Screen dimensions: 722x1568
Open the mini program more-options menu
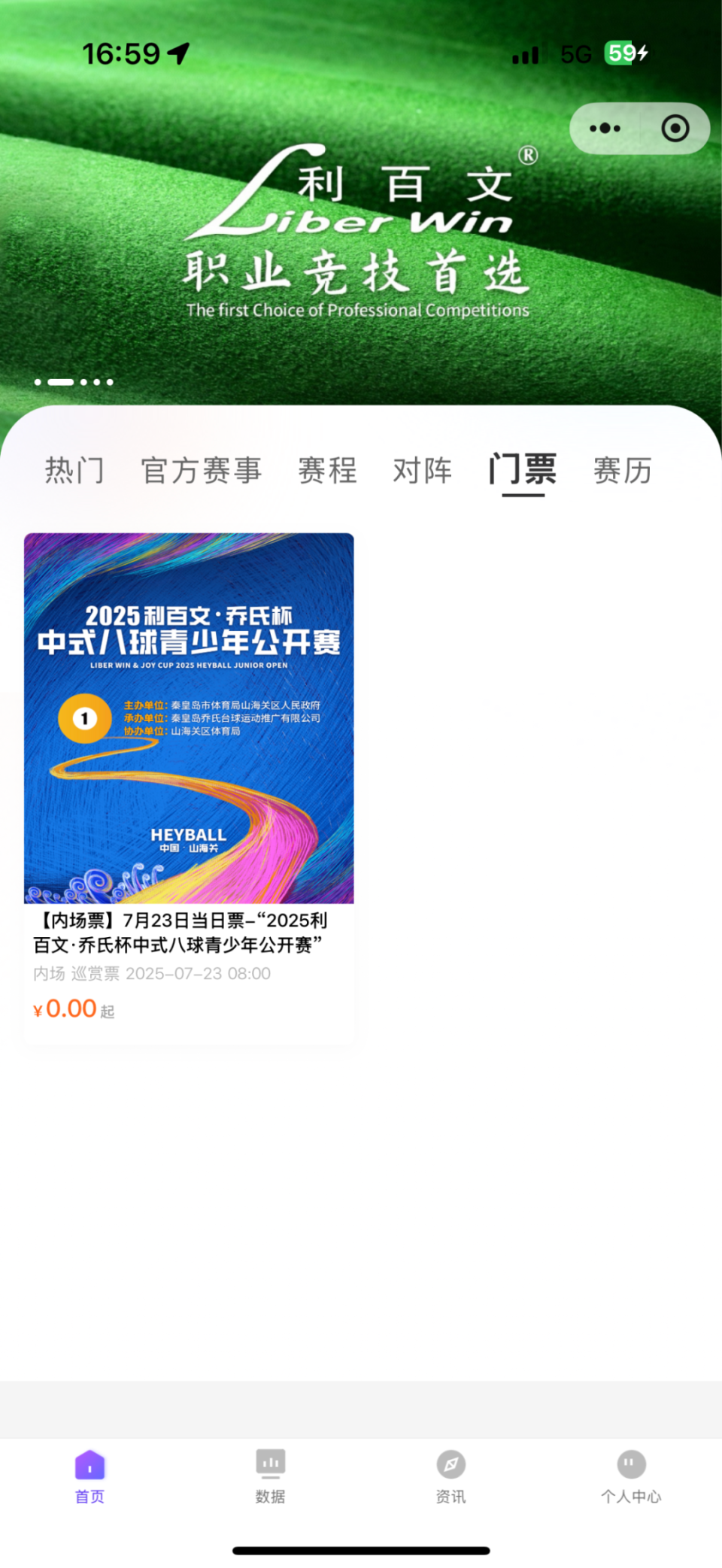click(605, 129)
